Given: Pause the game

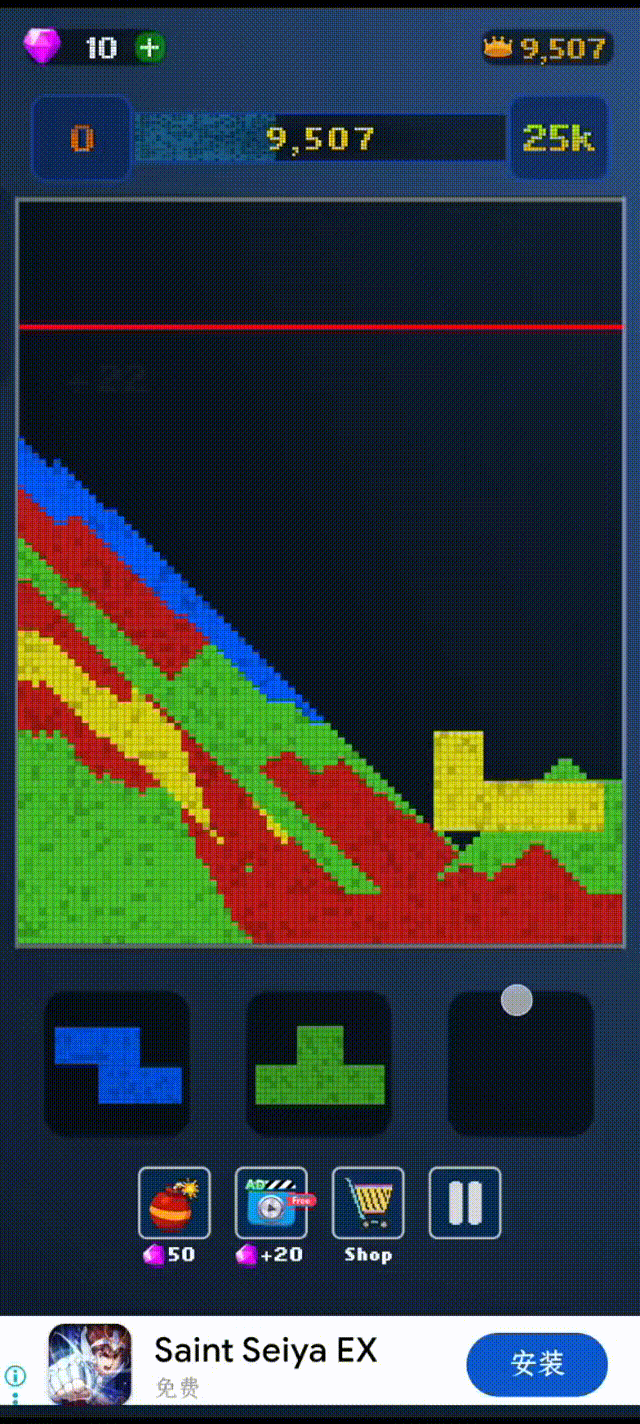Looking at the screenshot, I should click(465, 1203).
